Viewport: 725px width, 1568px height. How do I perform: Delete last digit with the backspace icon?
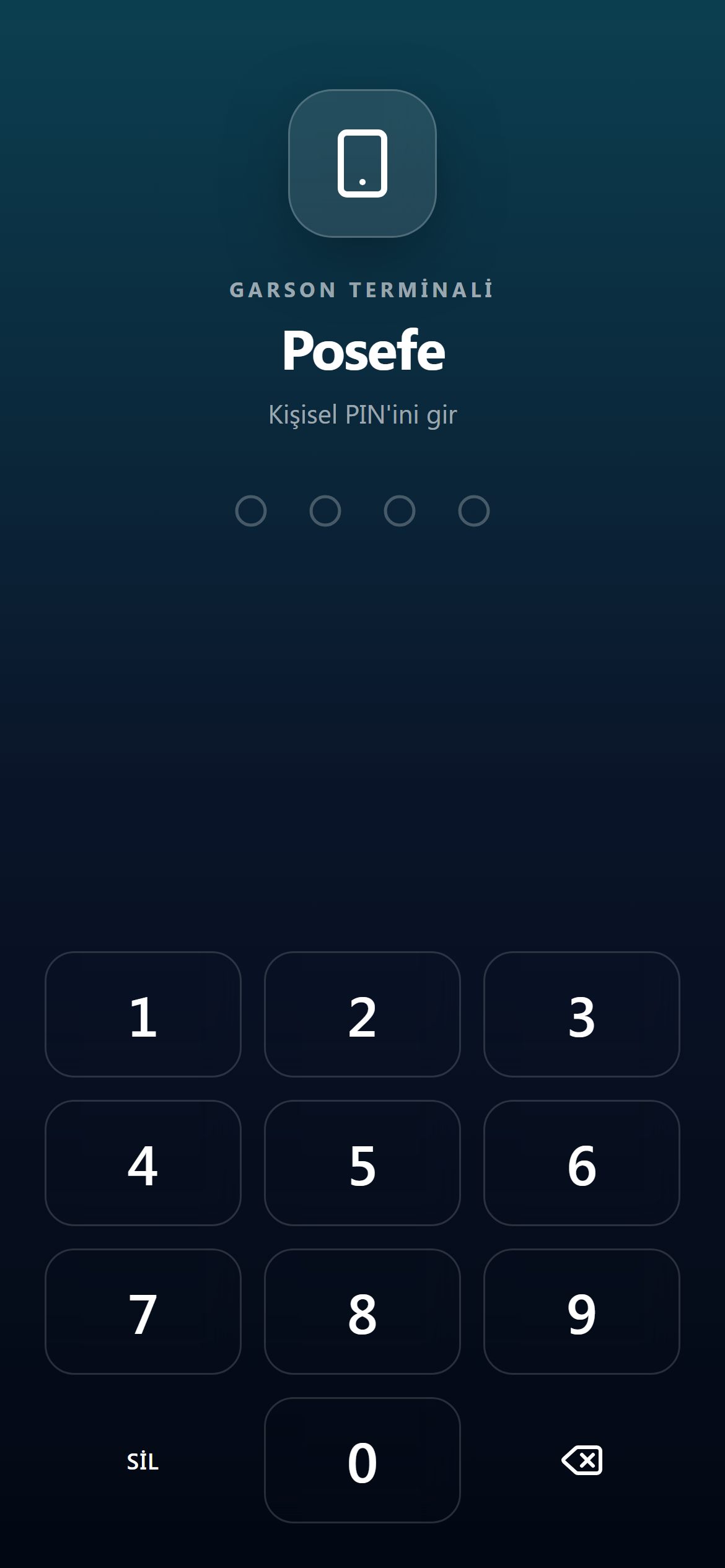click(x=582, y=1460)
